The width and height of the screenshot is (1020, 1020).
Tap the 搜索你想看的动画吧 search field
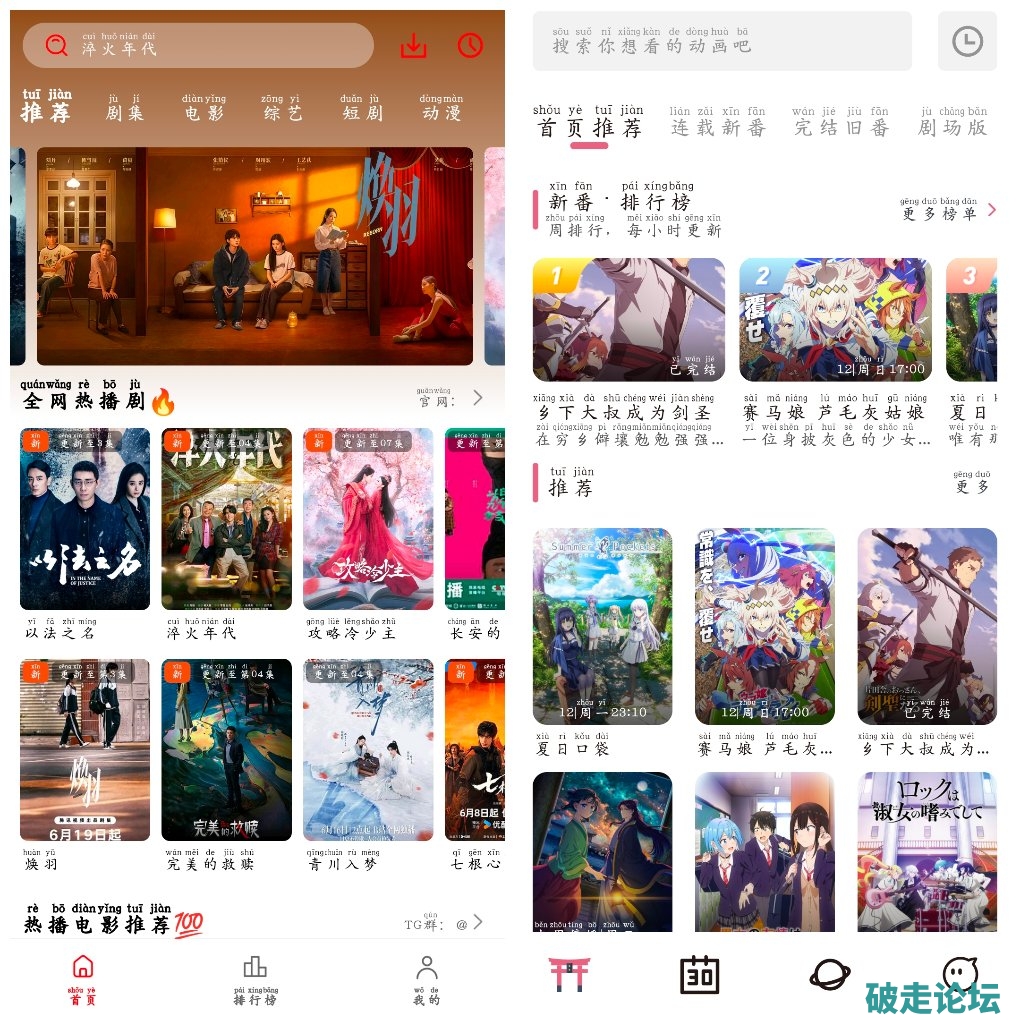[x=722, y=42]
